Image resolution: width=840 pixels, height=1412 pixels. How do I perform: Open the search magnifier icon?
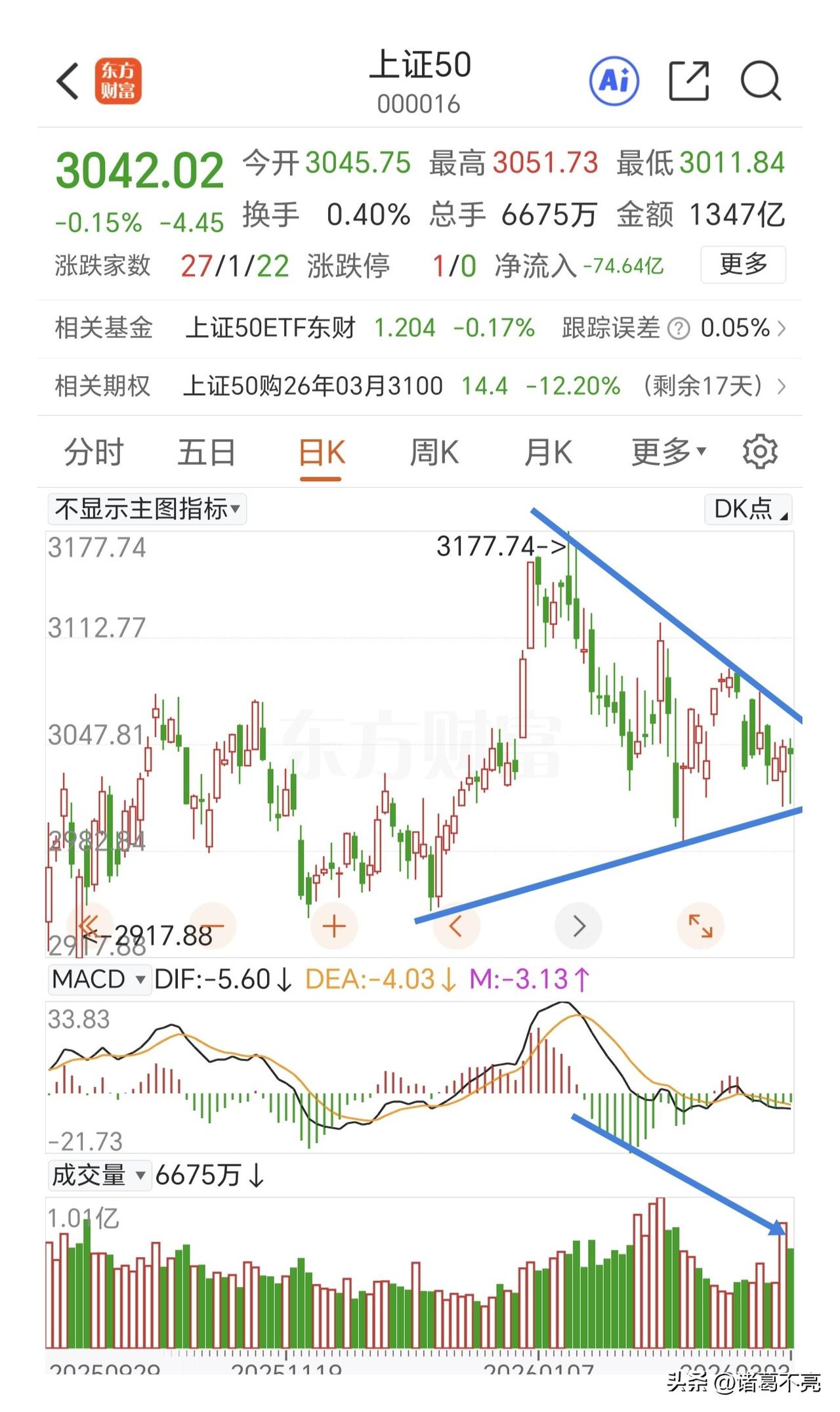(x=761, y=80)
